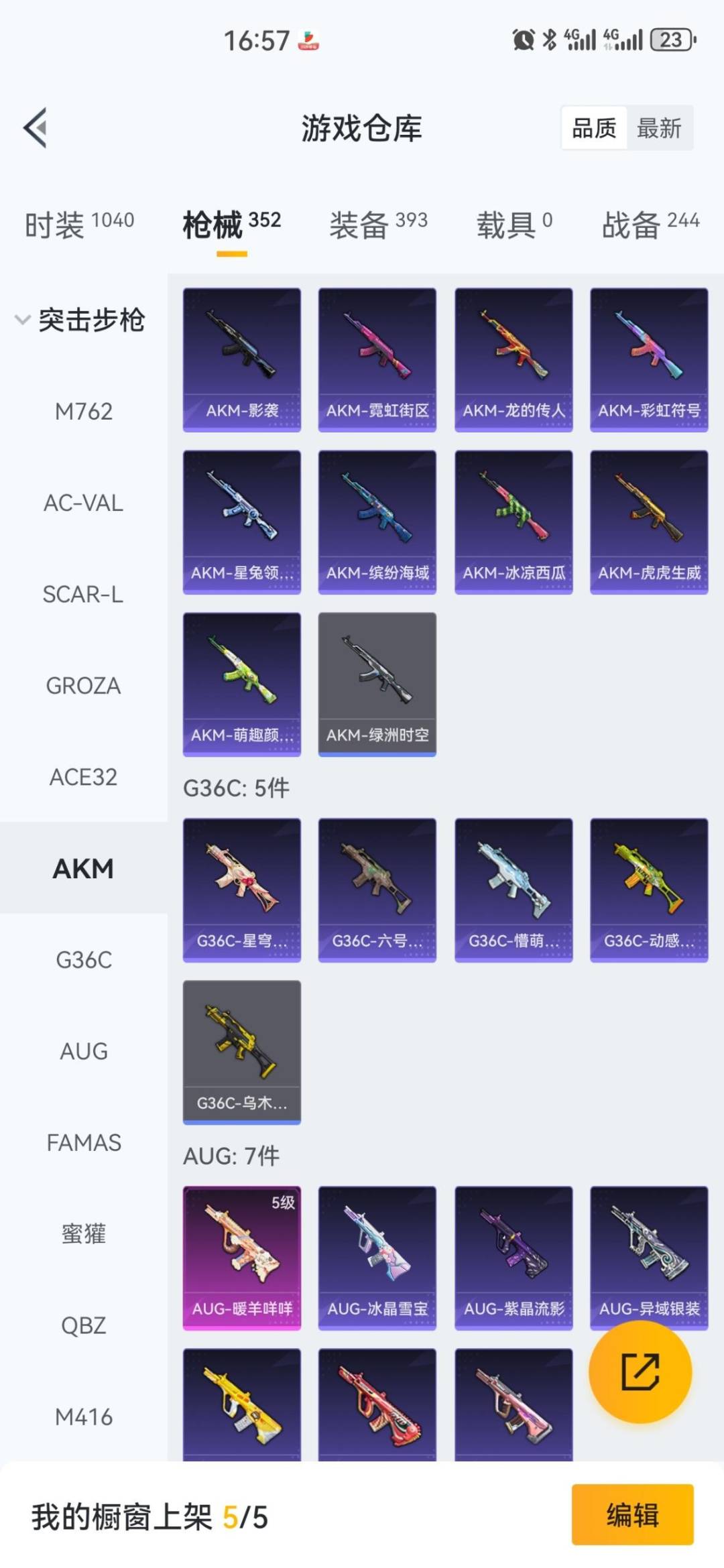The image size is (724, 1568).
Task: Select the AKM-虎虎生威 gold skin
Action: [x=649, y=523]
